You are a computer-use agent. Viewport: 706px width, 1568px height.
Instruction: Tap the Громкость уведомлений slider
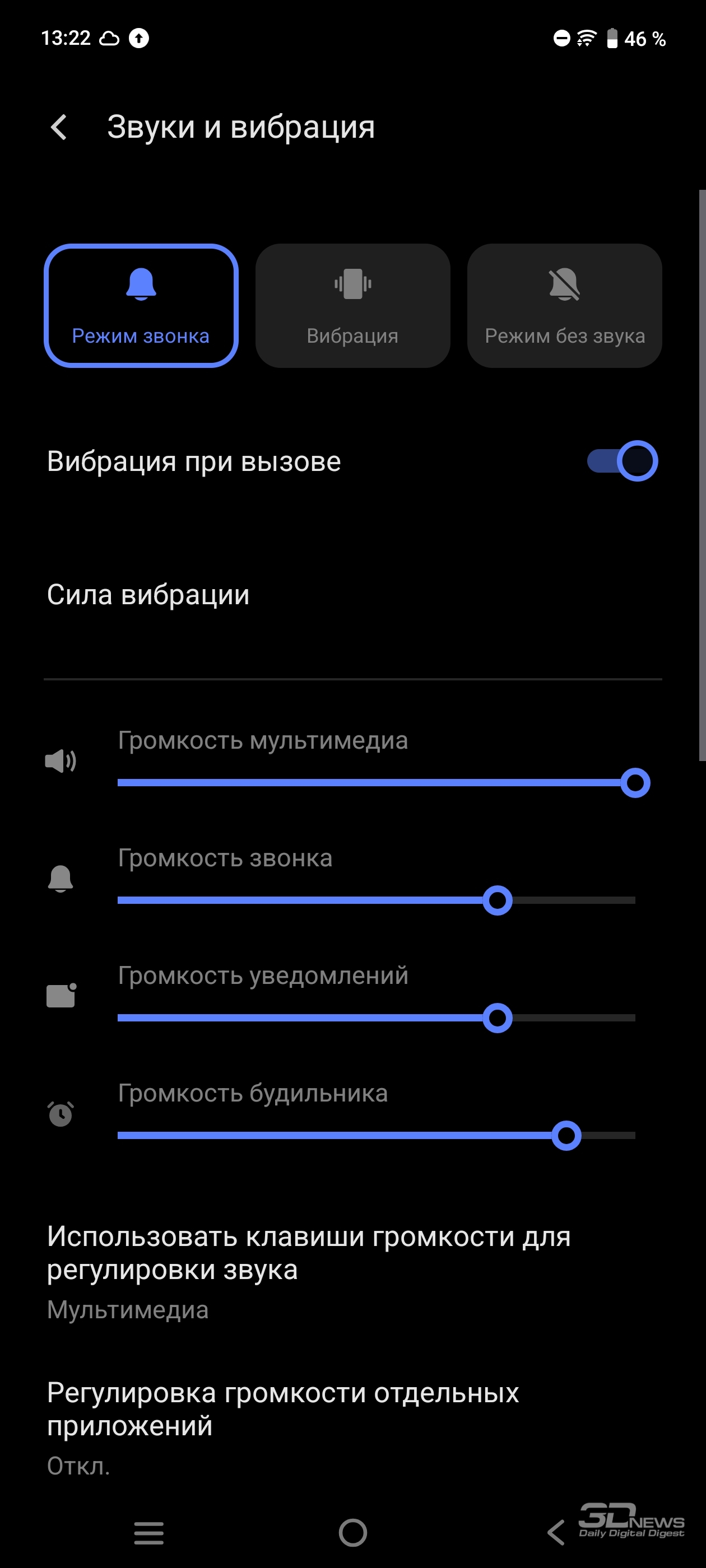(377, 1018)
